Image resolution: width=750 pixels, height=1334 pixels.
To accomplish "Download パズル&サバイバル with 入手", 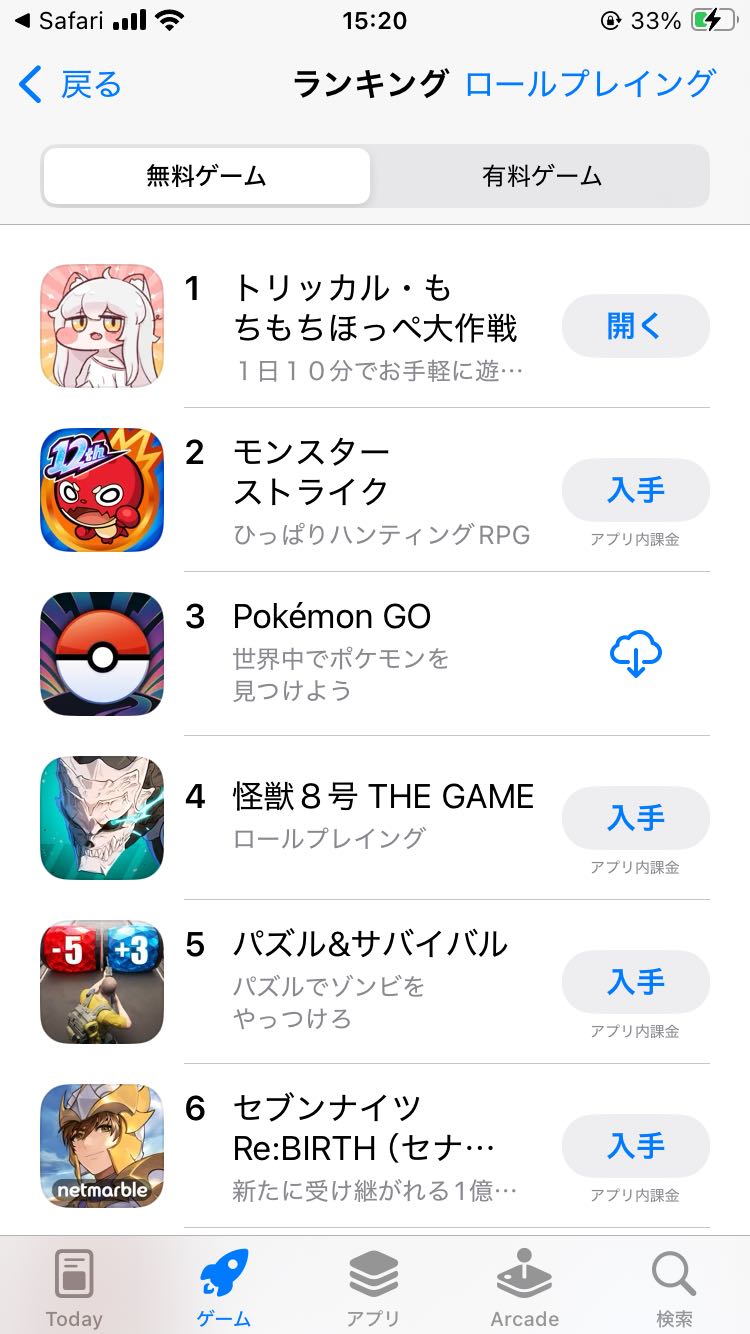I will pos(635,982).
